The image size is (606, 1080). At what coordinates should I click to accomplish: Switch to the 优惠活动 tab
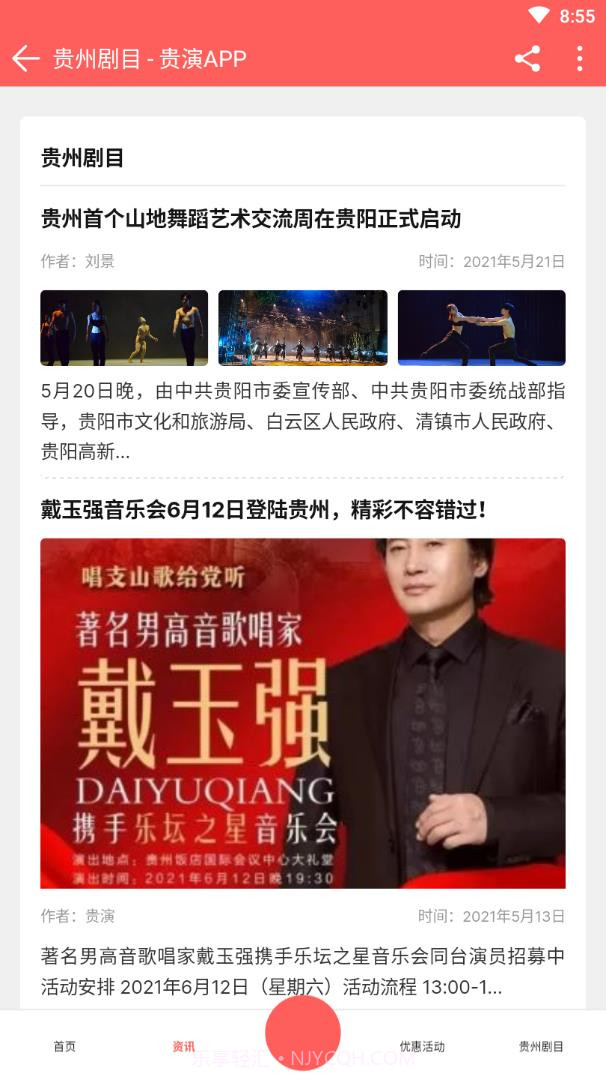point(422,1046)
